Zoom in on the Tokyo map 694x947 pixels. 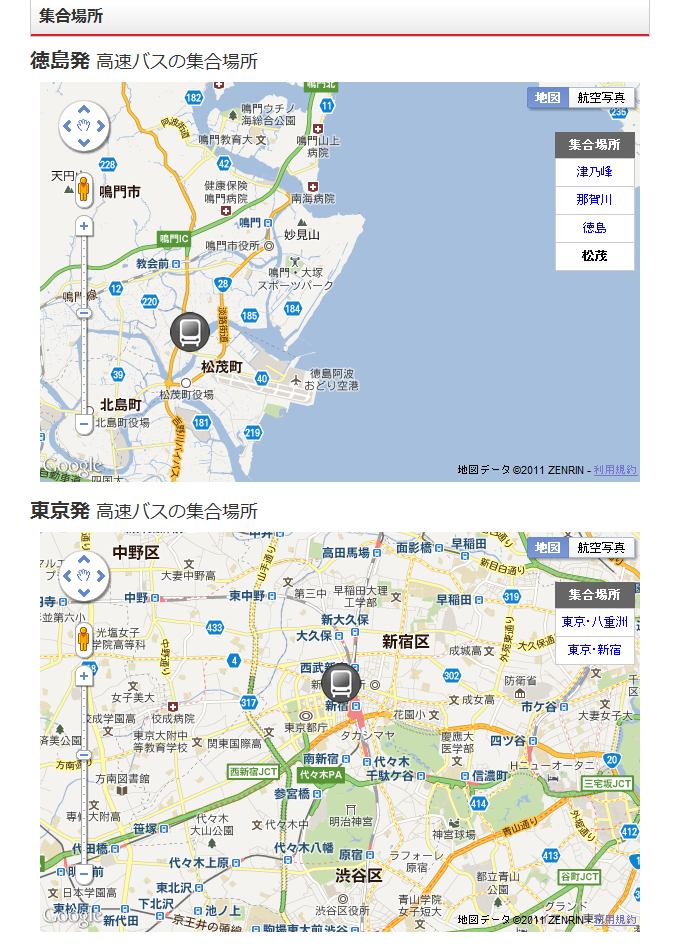click(83, 676)
